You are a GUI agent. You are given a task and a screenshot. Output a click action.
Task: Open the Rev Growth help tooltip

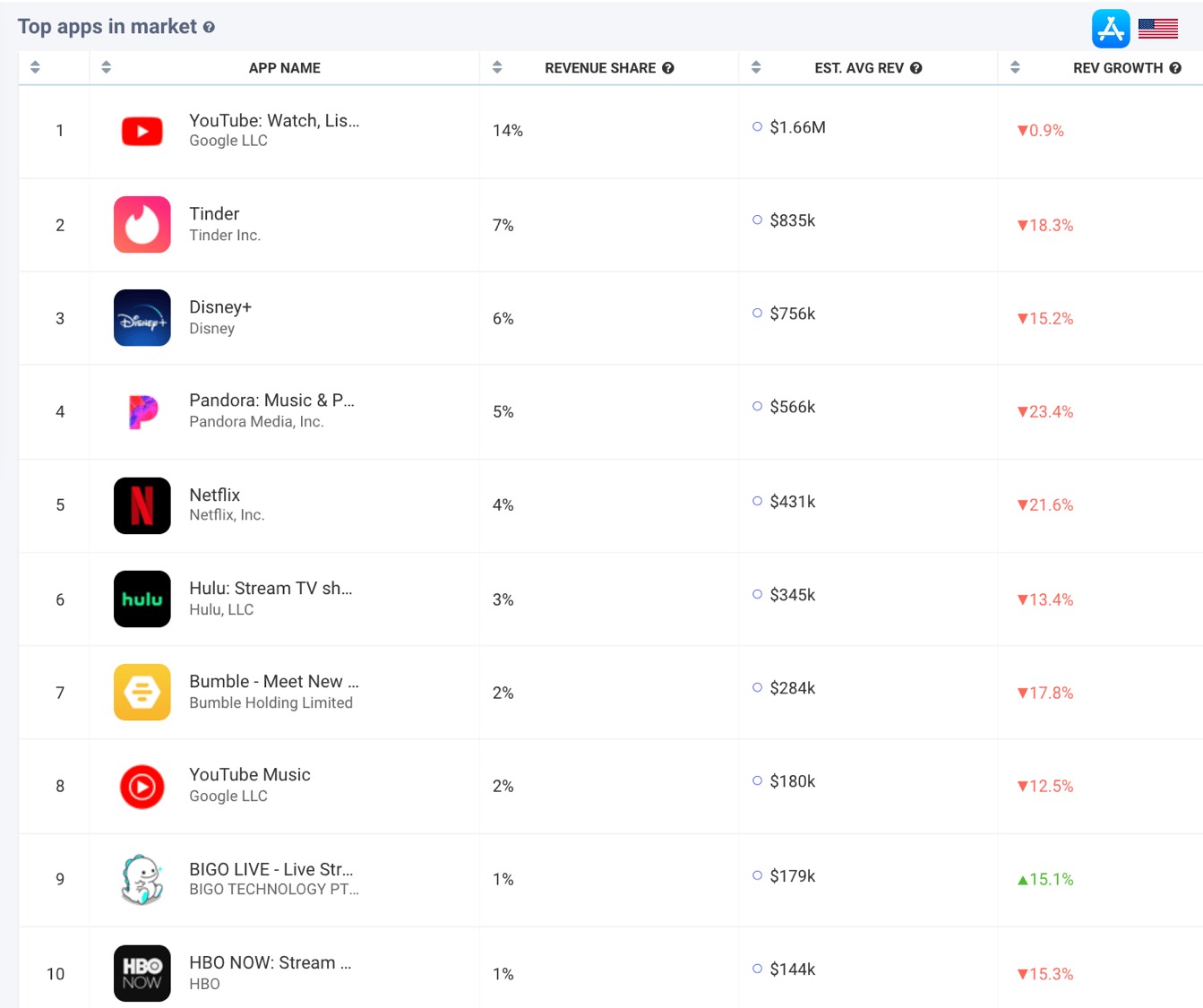click(1175, 68)
